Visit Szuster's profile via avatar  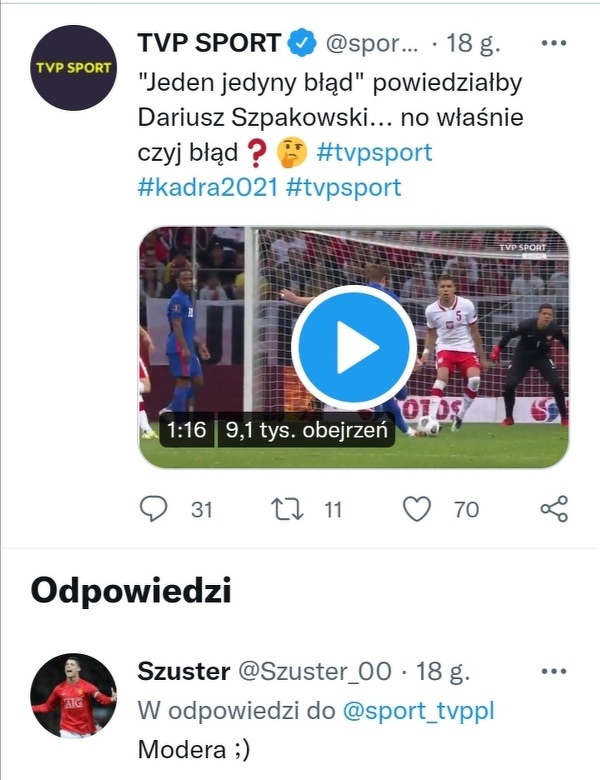tap(74, 697)
